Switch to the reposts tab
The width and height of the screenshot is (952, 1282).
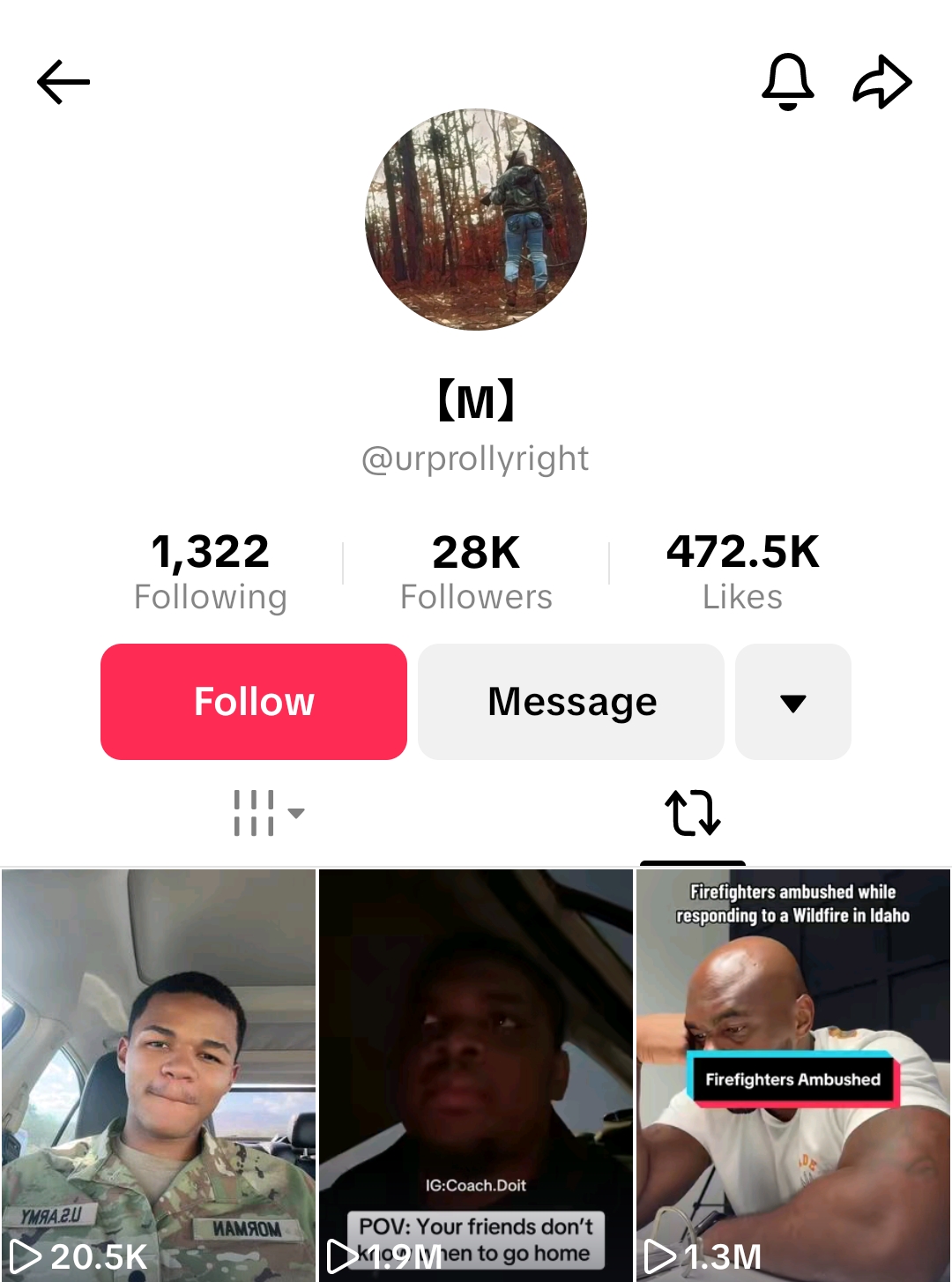tap(692, 812)
